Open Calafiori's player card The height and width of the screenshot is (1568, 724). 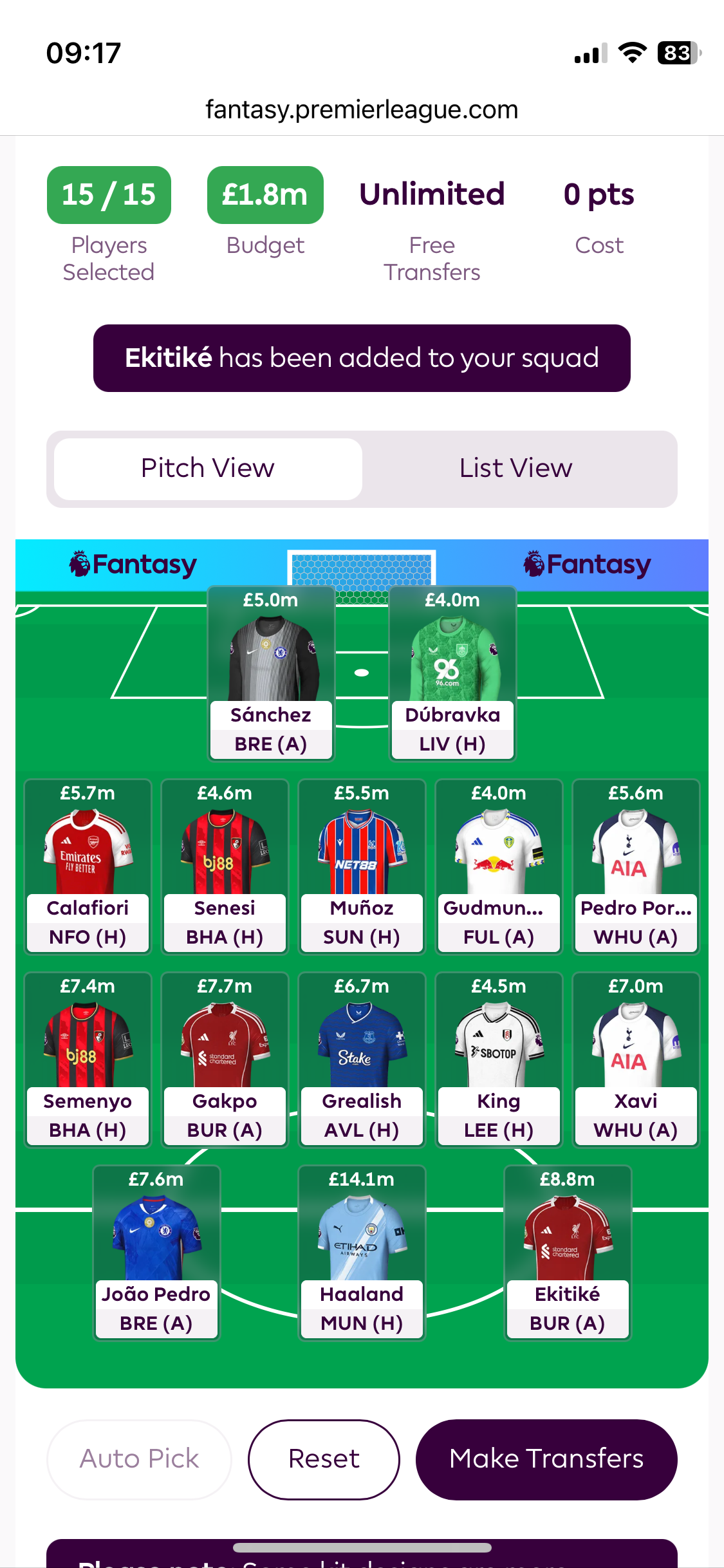pyautogui.click(x=88, y=866)
